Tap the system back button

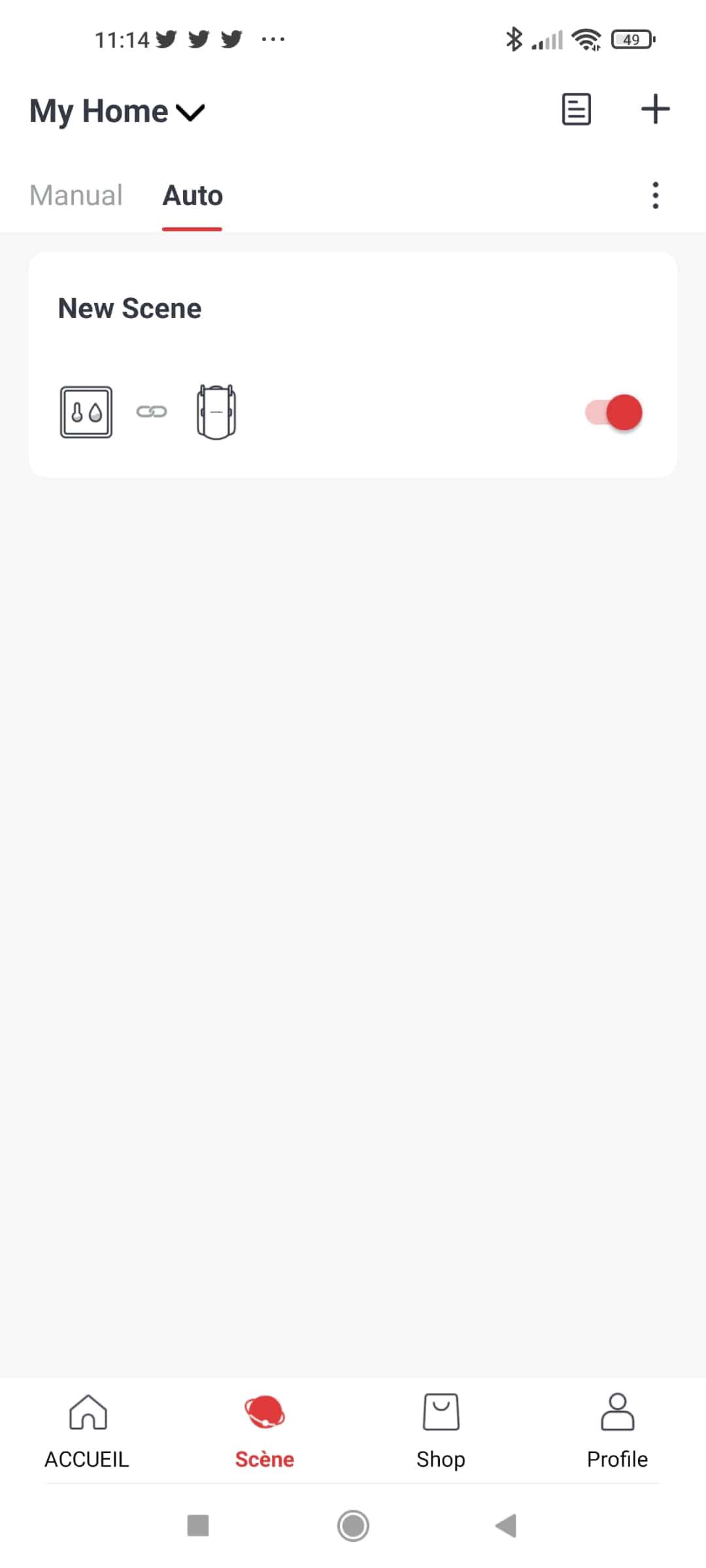(x=507, y=1526)
